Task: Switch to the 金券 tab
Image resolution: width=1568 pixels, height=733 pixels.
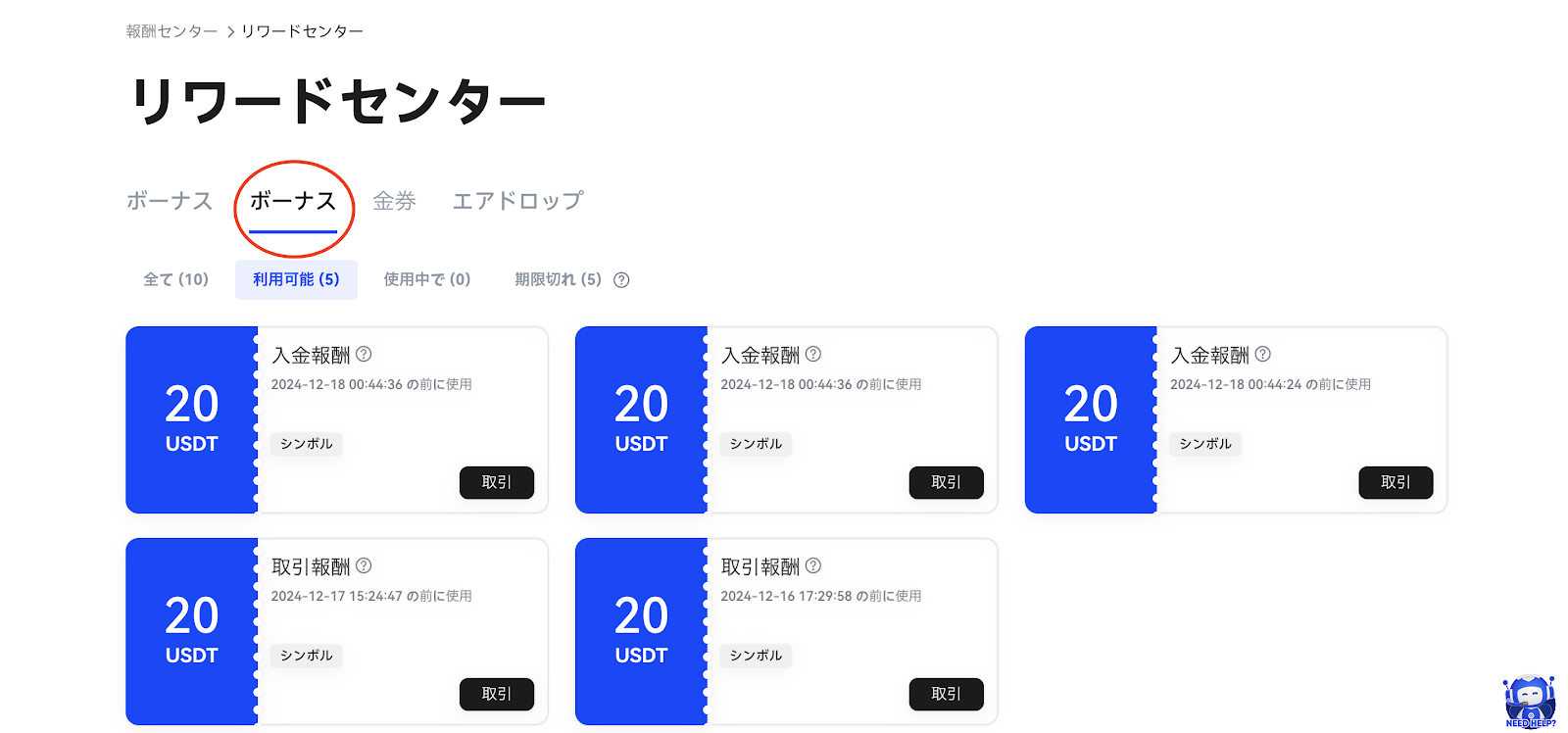Action: pyautogui.click(x=394, y=201)
